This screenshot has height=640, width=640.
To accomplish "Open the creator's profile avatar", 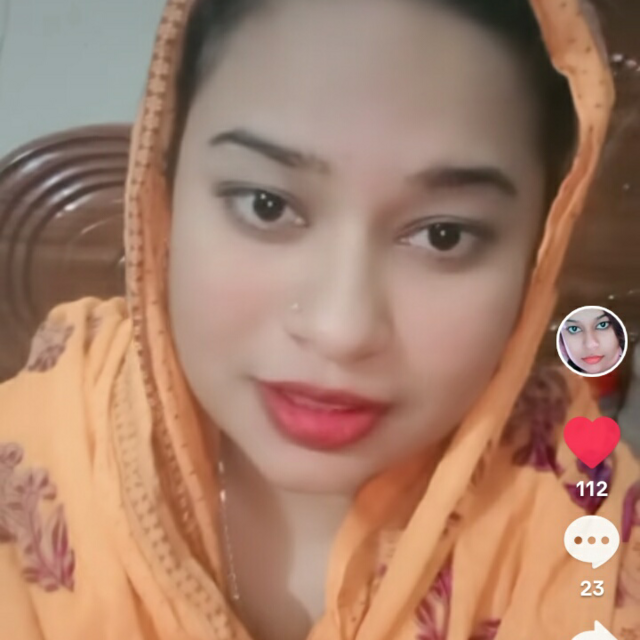I will click(591, 341).
